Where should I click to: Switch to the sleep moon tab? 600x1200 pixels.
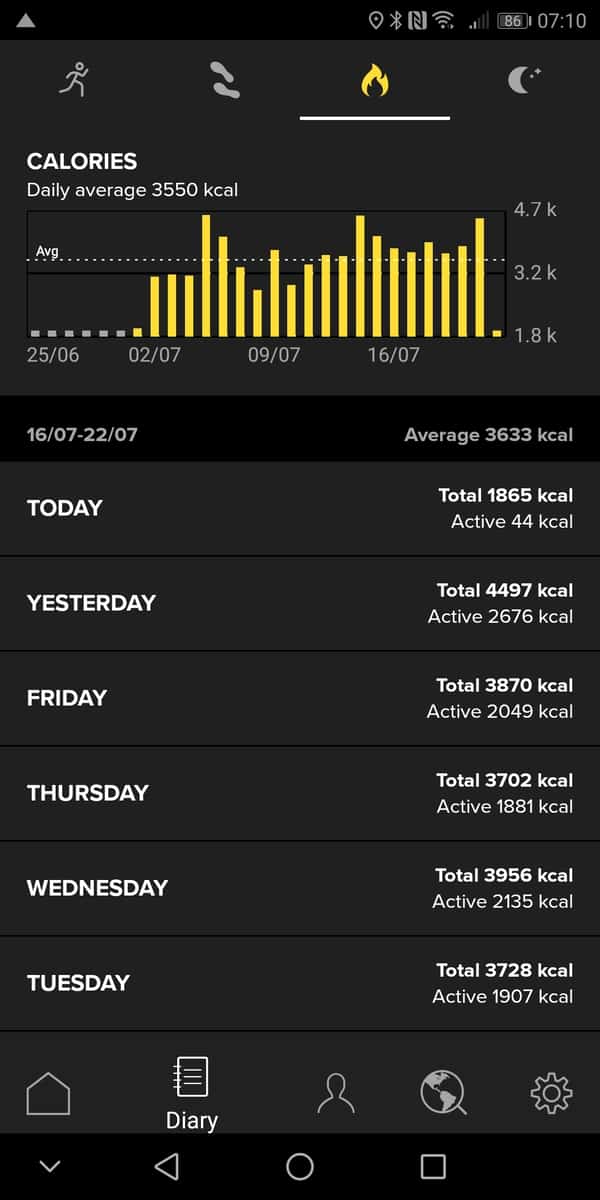[x=524, y=80]
